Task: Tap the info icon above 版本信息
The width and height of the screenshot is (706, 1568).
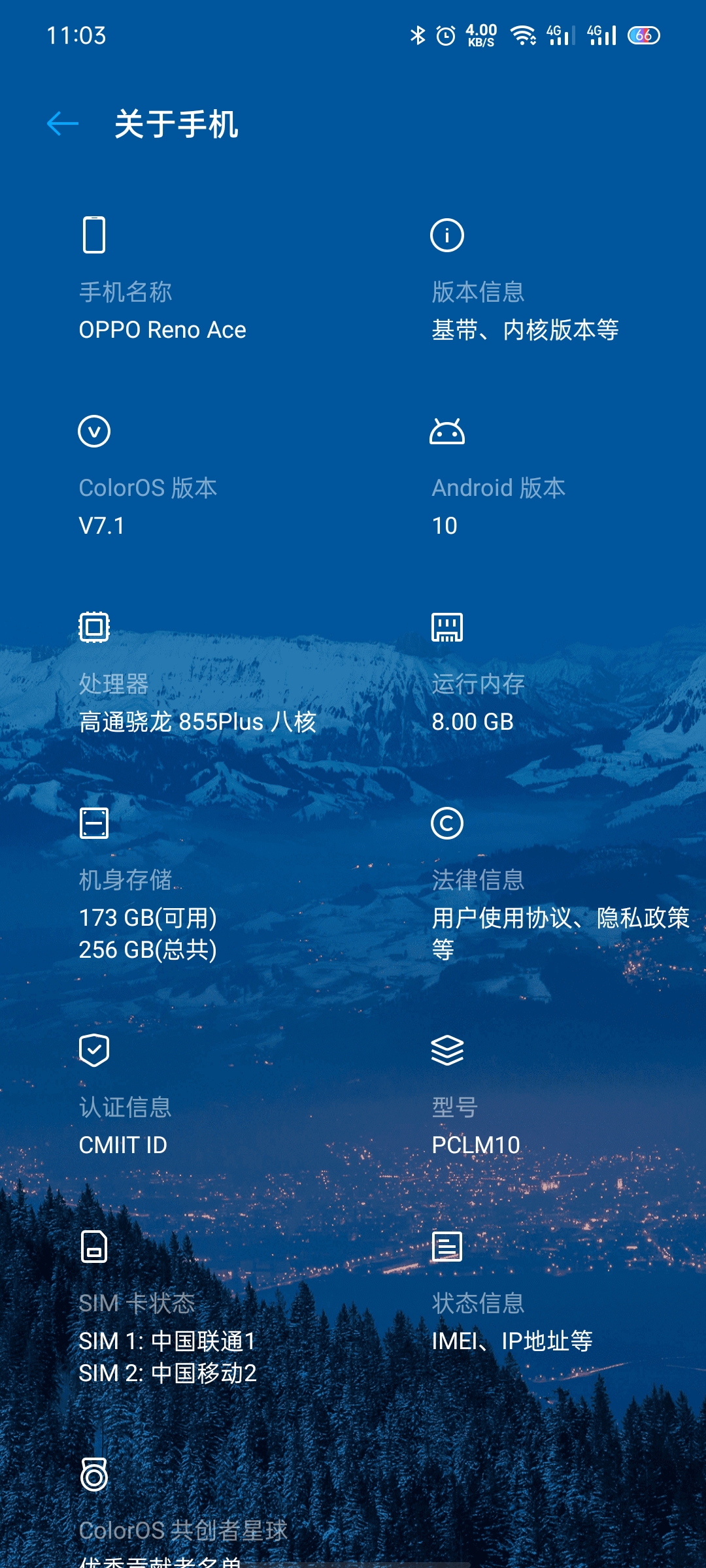Action: [x=448, y=235]
